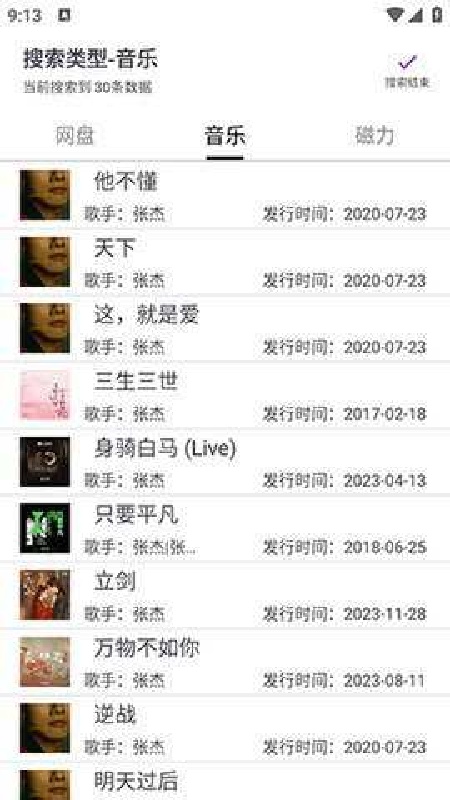This screenshot has width=450, height=800.
Task: Open the song 身骑白马 (Live)
Action: (225, 462)
